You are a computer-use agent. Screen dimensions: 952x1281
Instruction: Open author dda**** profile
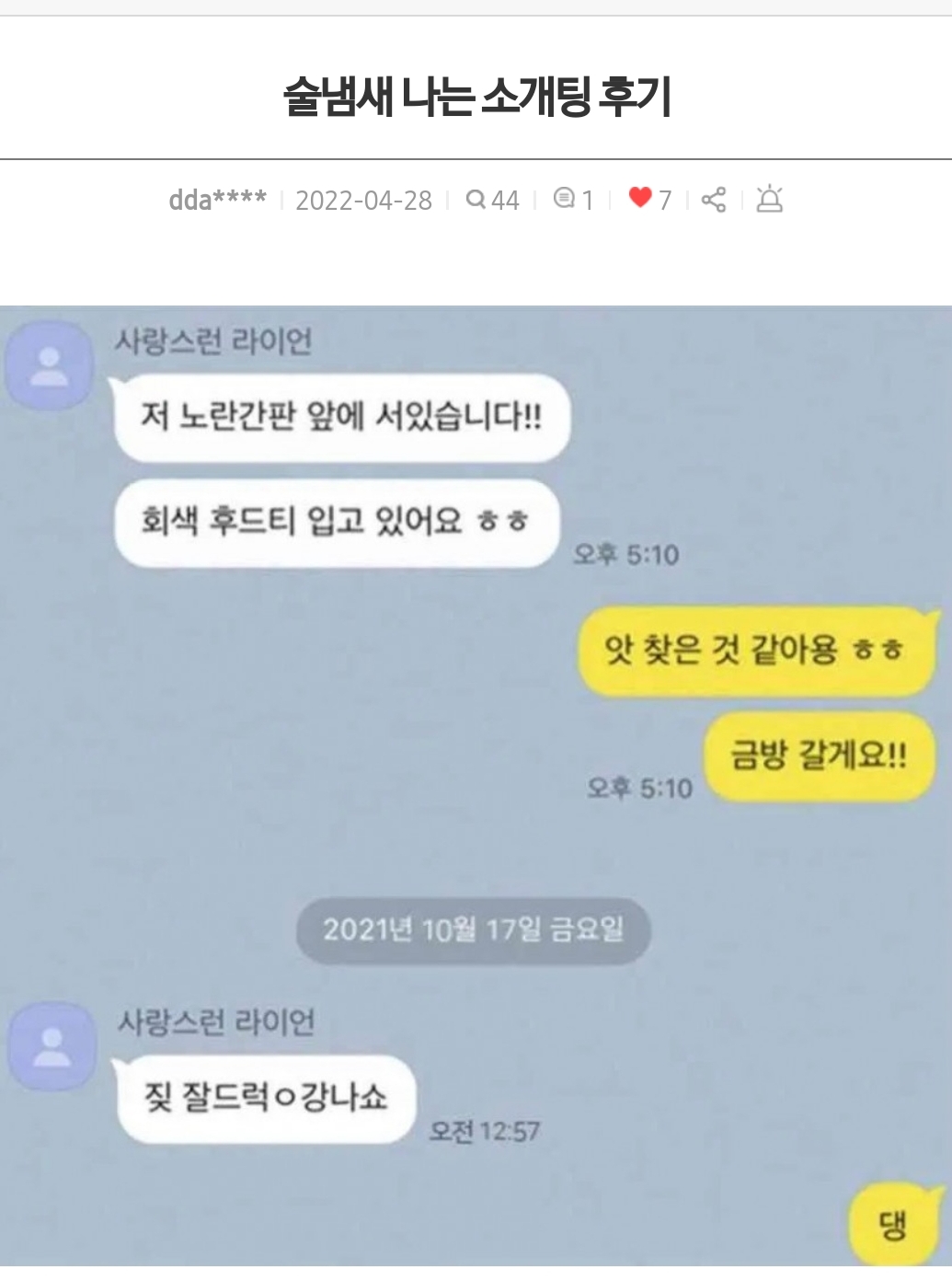tap(217, 200)
